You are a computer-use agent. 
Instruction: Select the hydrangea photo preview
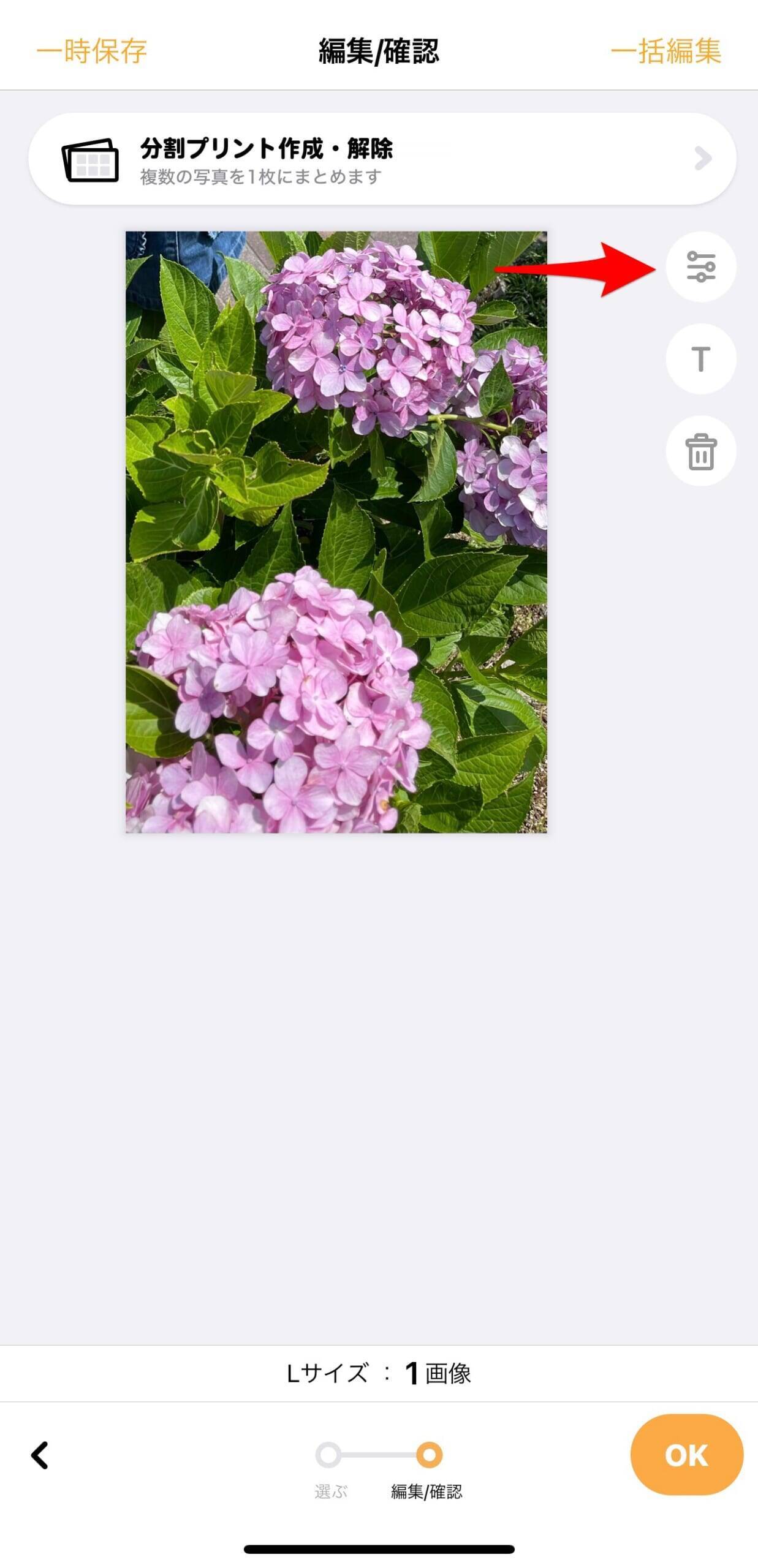(x=336, y=532)
